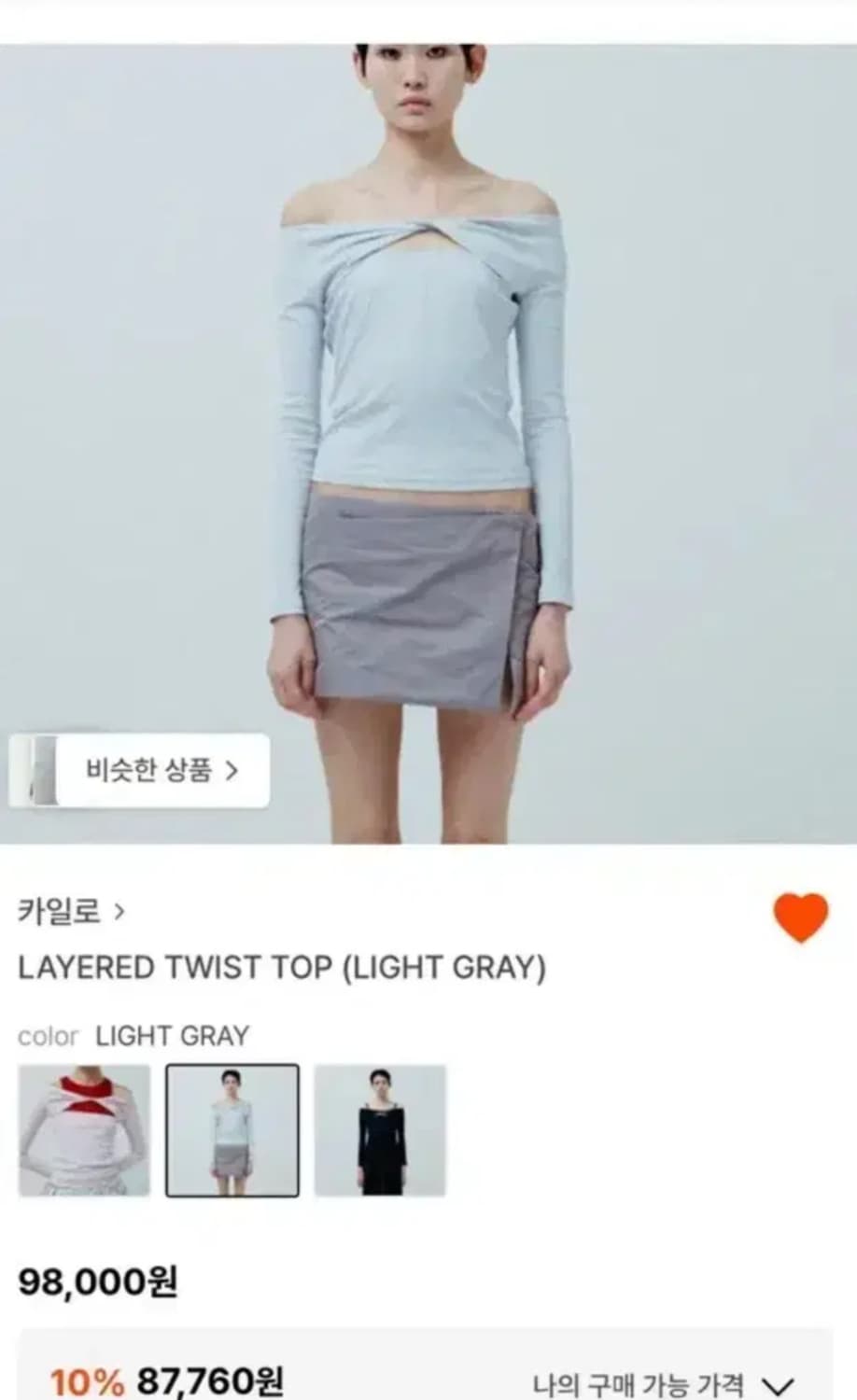Select the red layered top thumbnail
This screenshot has width=857, height=1400.
(85, 1132)
